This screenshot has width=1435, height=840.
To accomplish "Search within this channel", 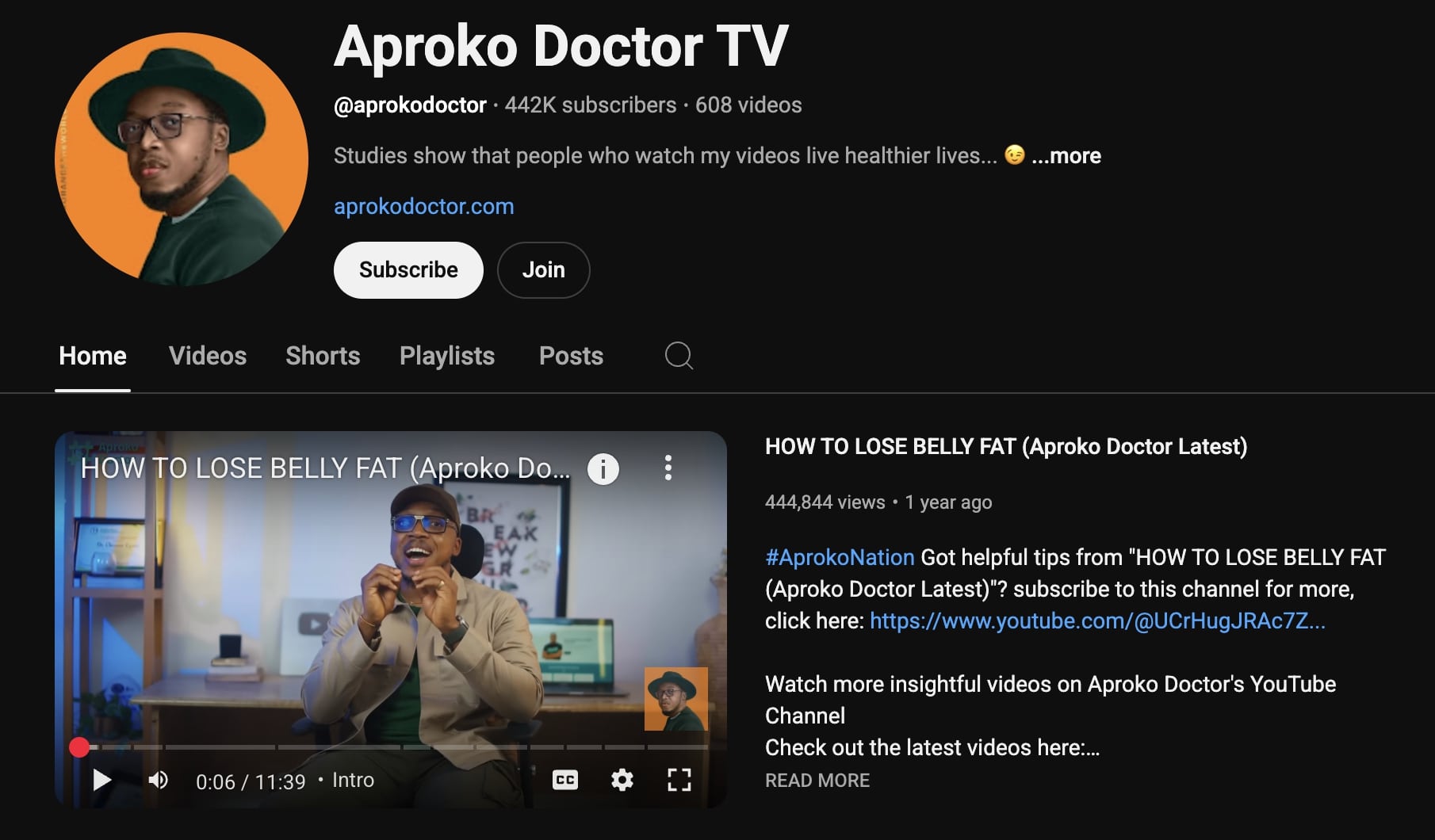I will [x=679, y=356].
